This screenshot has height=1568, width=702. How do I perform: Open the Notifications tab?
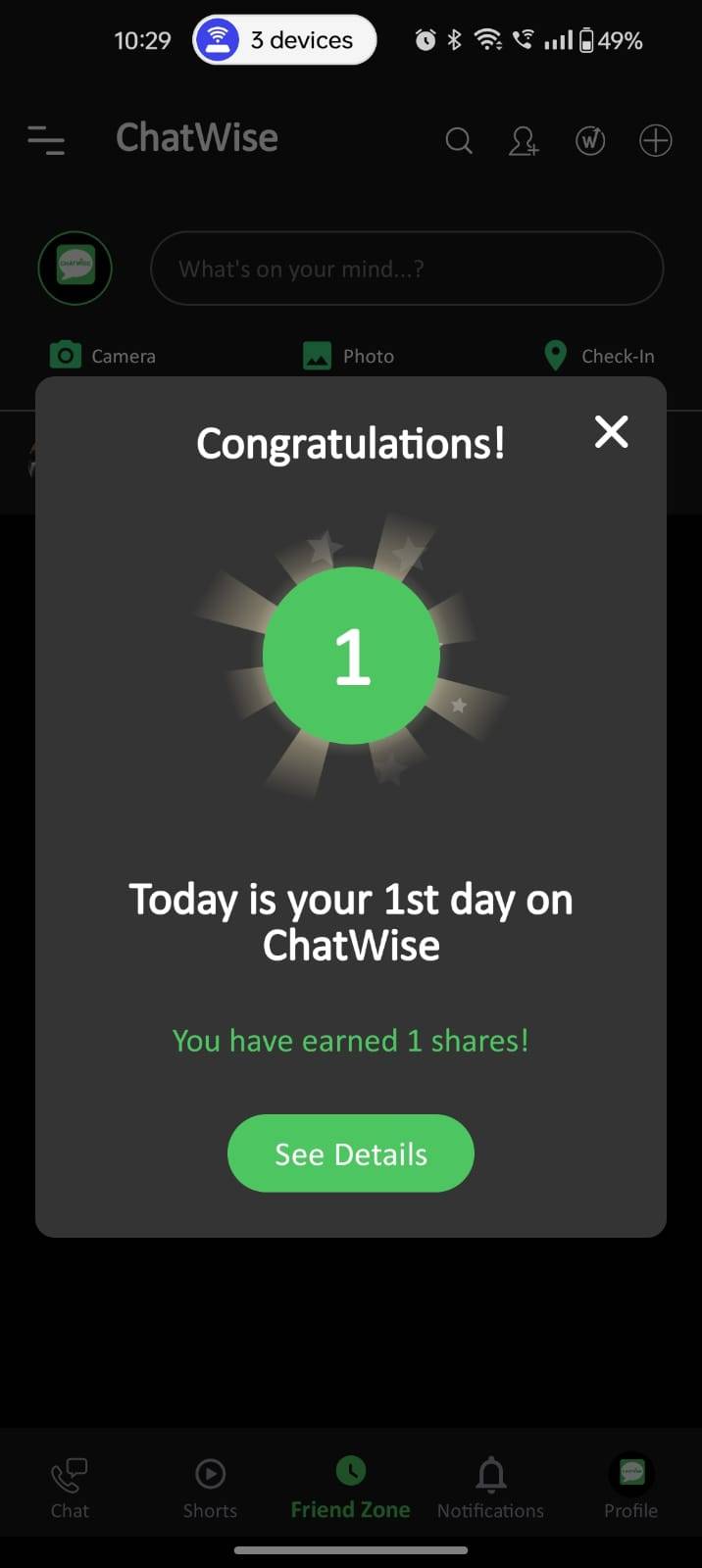coord(490,1488)
